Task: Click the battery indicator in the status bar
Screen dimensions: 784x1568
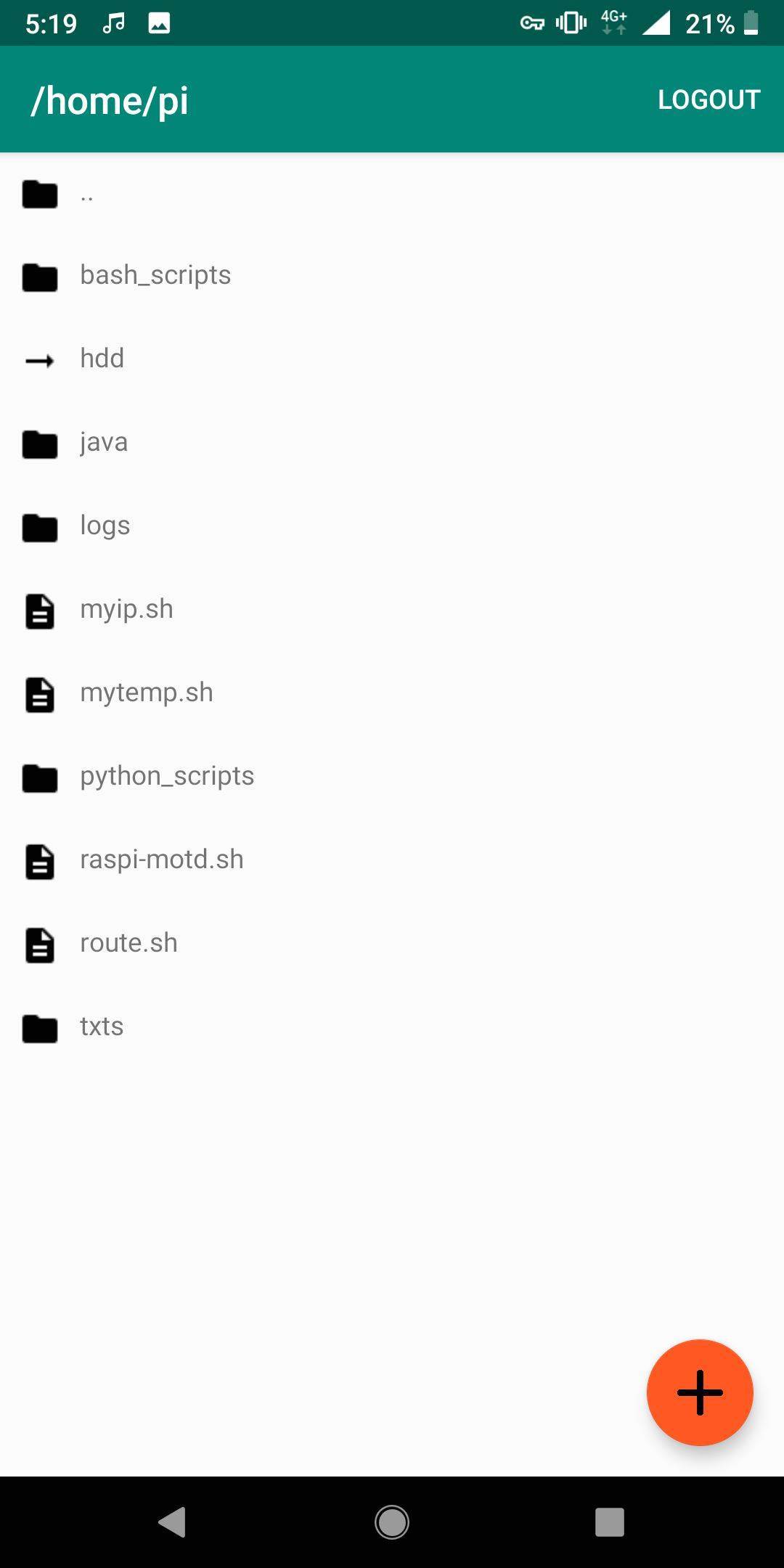Action: pyautogui.click(x=749, y=22)
